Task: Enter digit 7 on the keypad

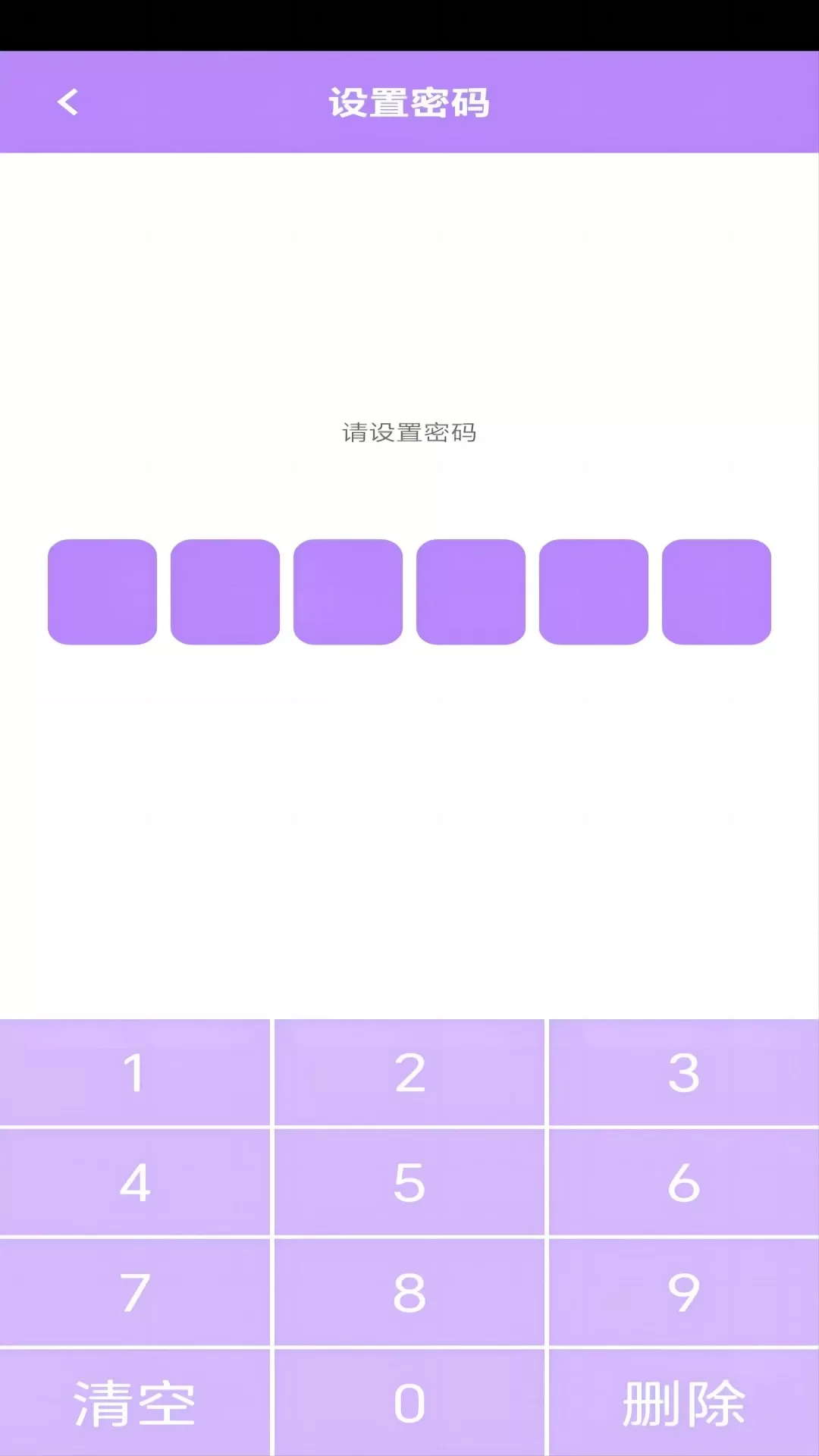Action: pos(135,1292)
